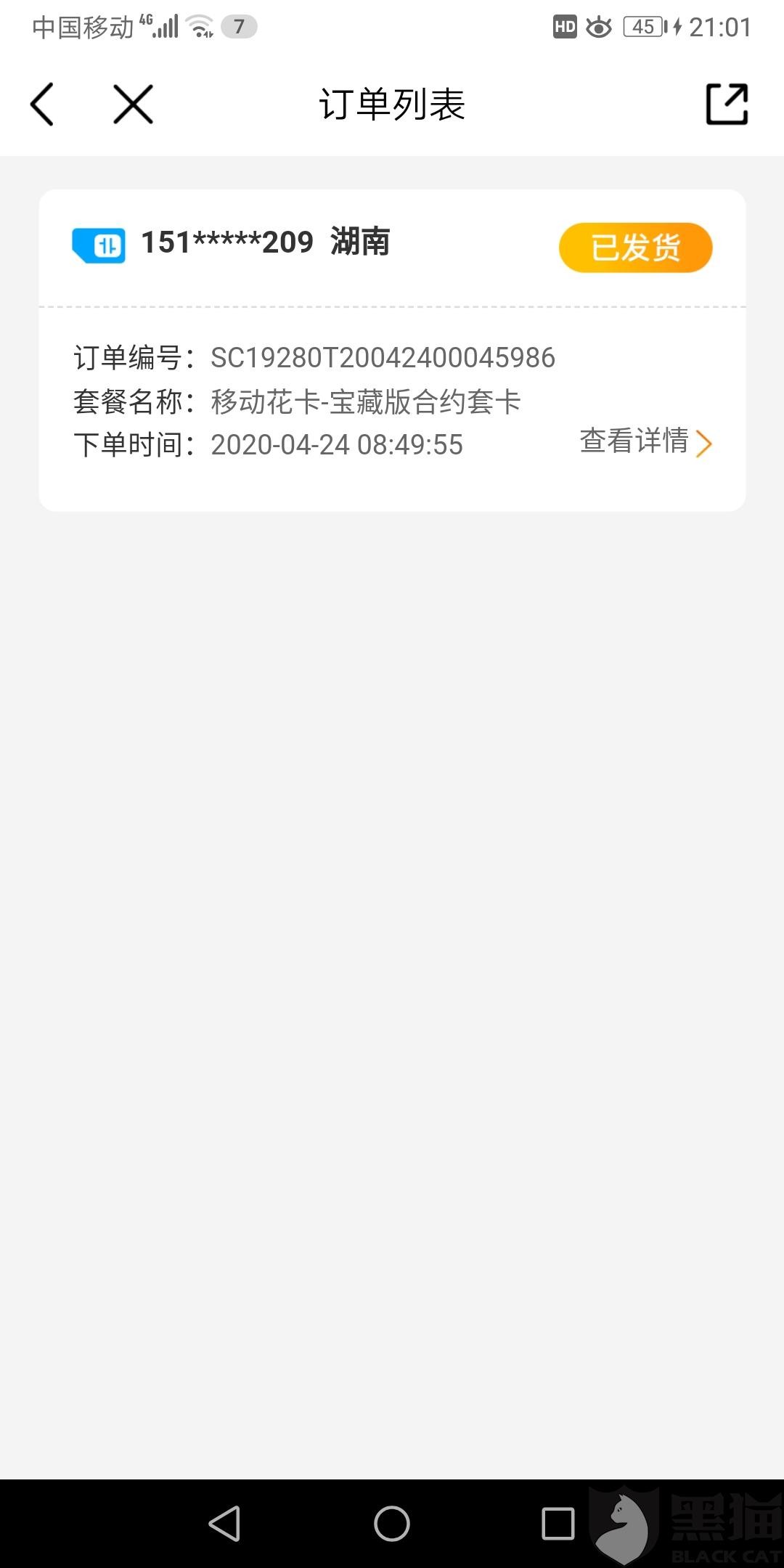Open the system recent apps button
784x1568 pixels.
(558, 1523)
